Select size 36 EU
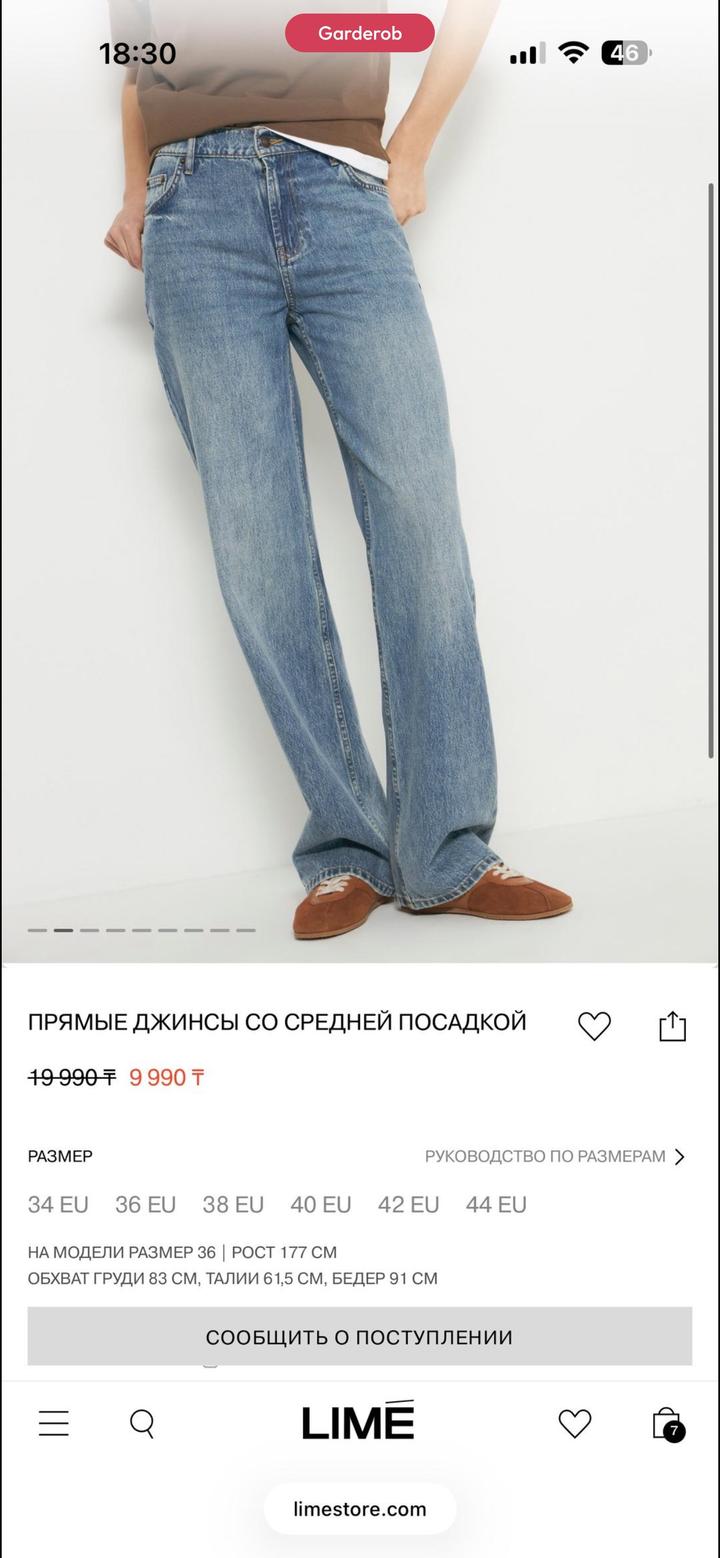Image resolution: width=720 pixels, height=1558 pixels. pyautogui.click(x=145, y=1204)
